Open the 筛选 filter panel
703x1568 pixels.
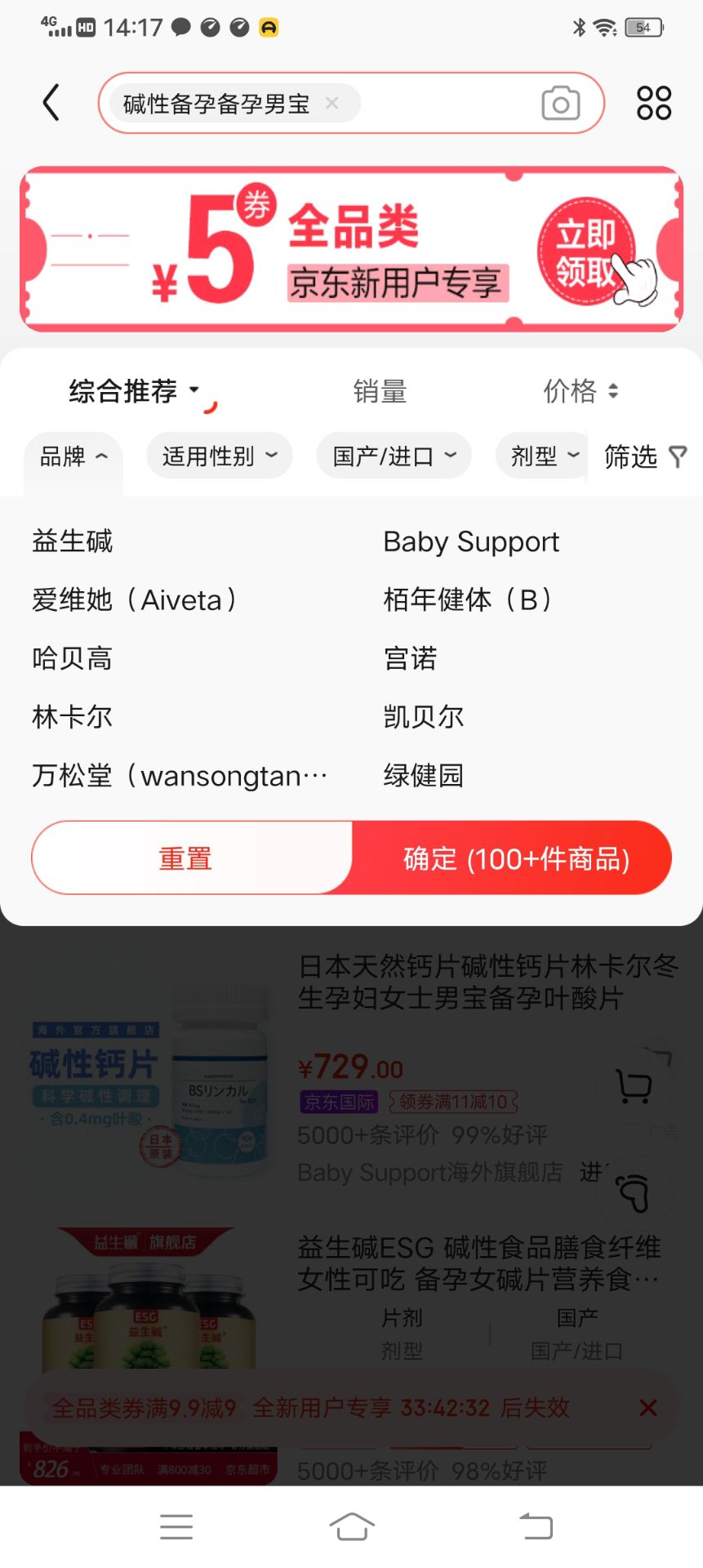644,457
